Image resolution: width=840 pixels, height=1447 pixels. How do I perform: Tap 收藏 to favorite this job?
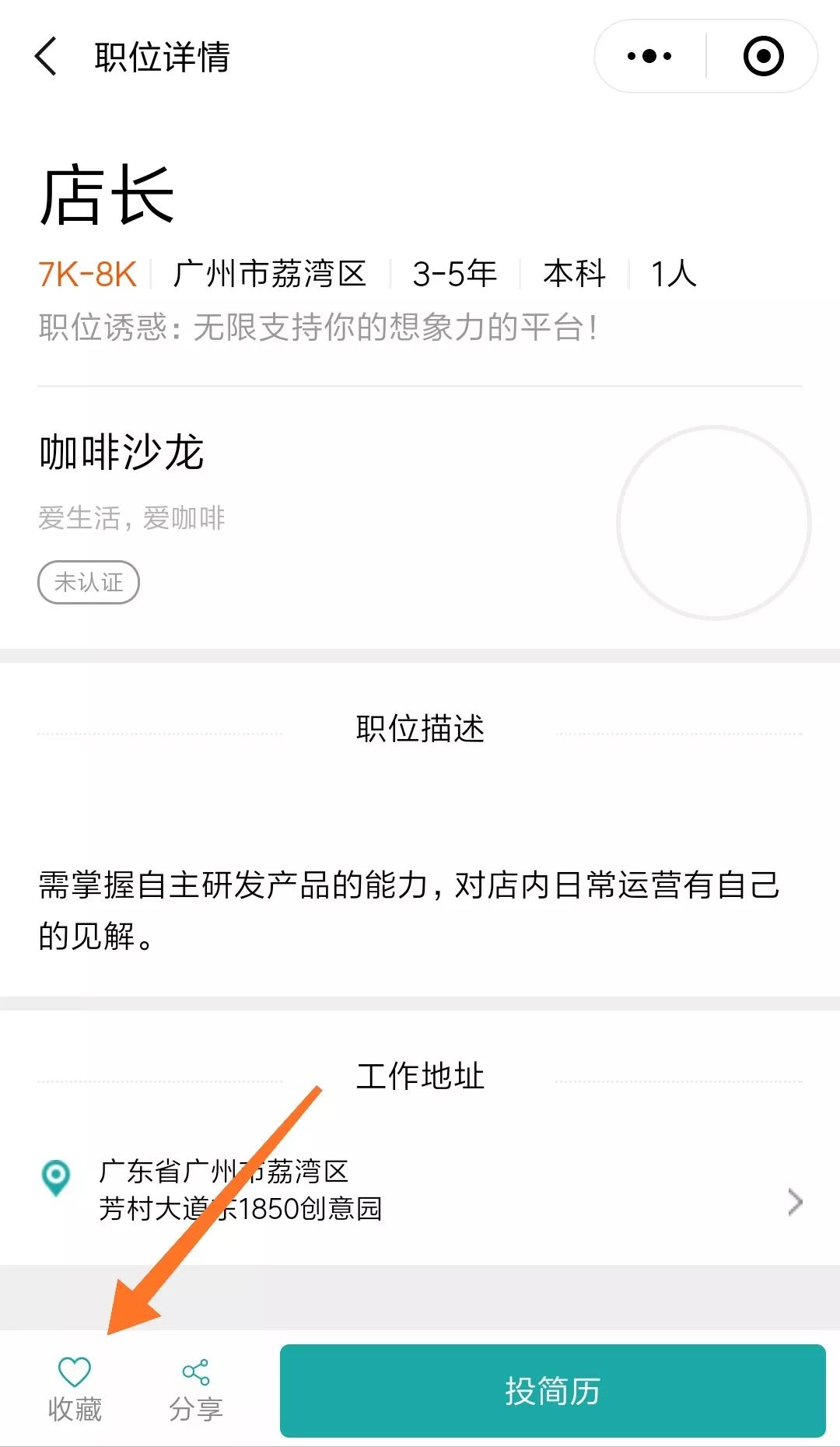coord(75,1390)
